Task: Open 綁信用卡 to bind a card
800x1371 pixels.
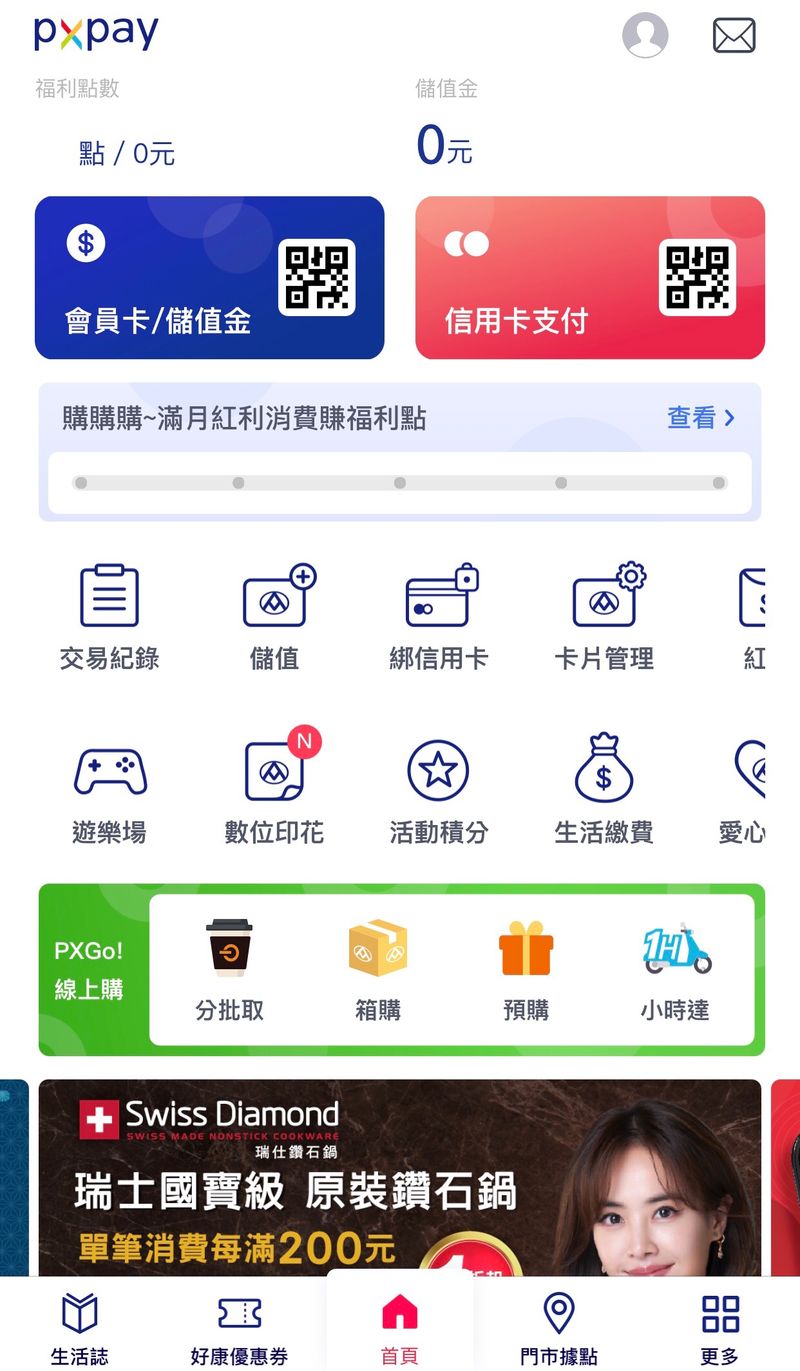Action: [439, 616]
